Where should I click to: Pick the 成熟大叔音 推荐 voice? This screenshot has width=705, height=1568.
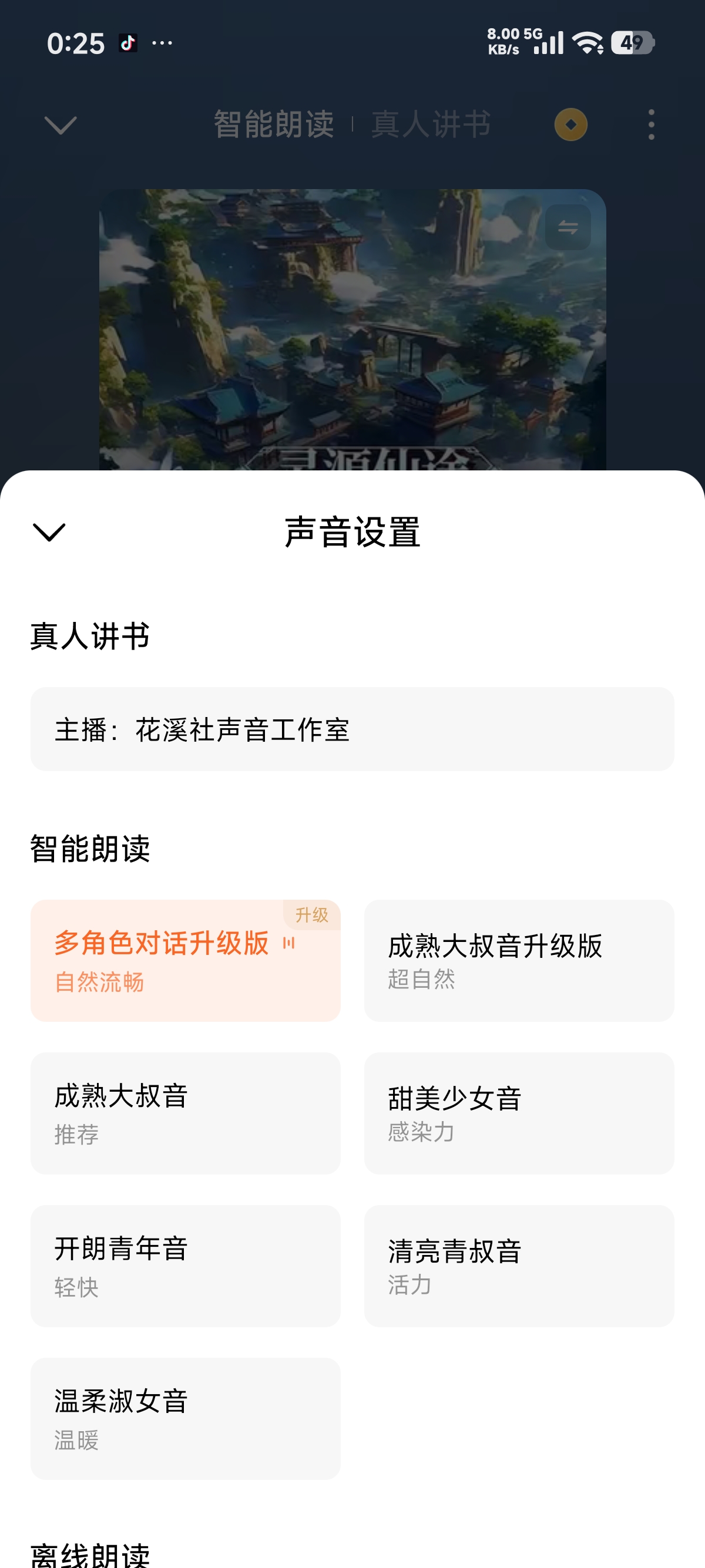click(185, 1113)
